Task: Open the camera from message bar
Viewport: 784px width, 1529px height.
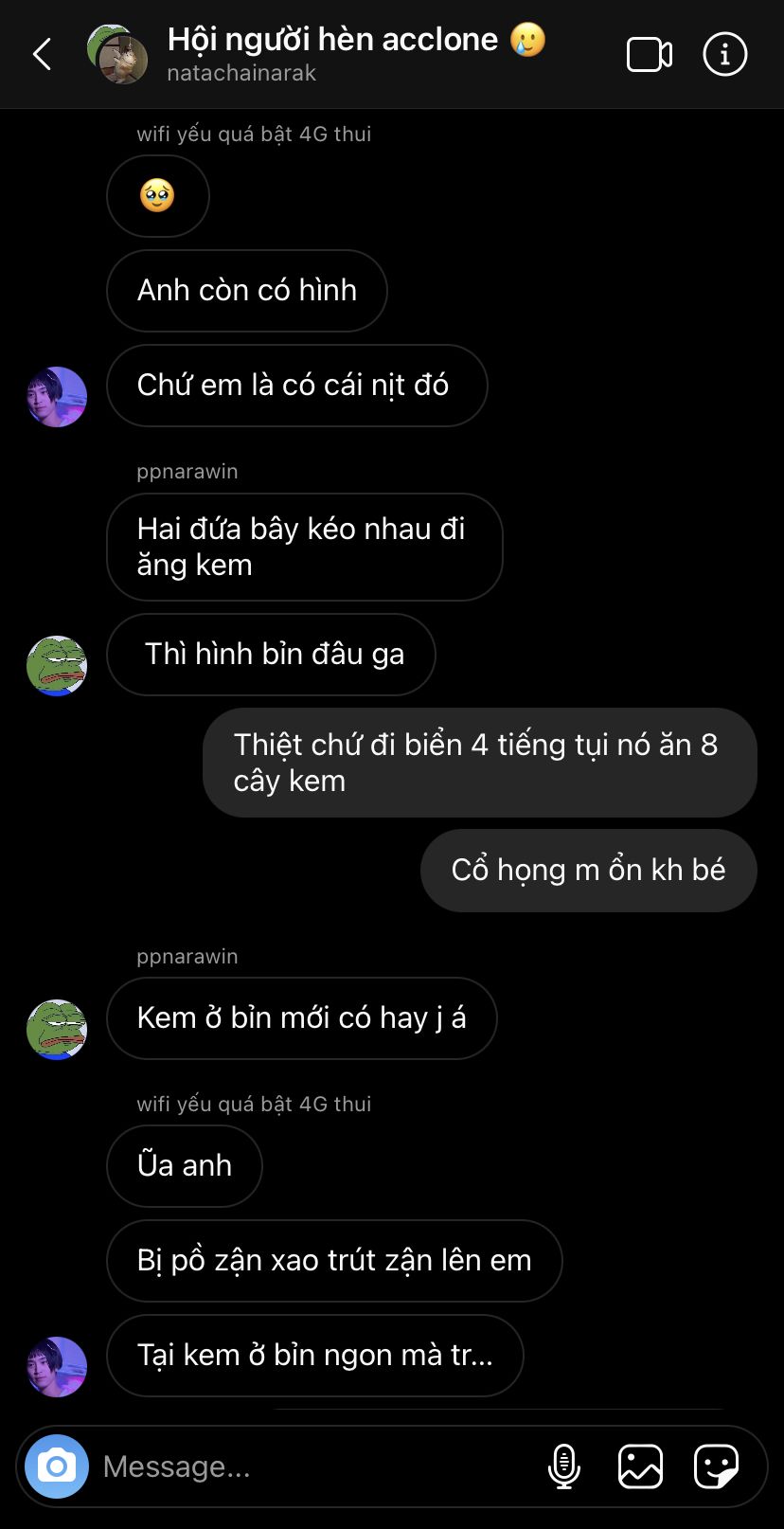Action: (57, 1466)
